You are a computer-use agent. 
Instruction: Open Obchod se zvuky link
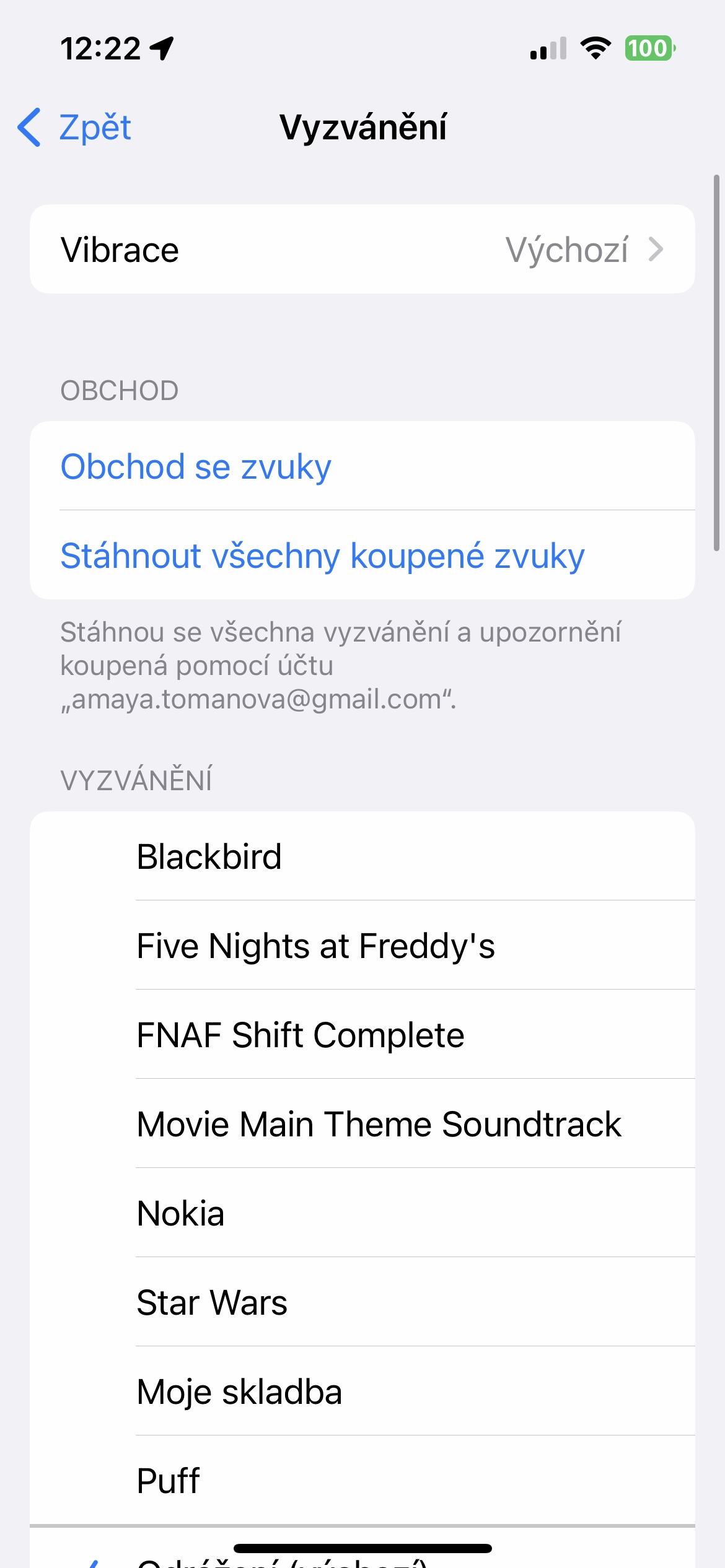point(196,466)
